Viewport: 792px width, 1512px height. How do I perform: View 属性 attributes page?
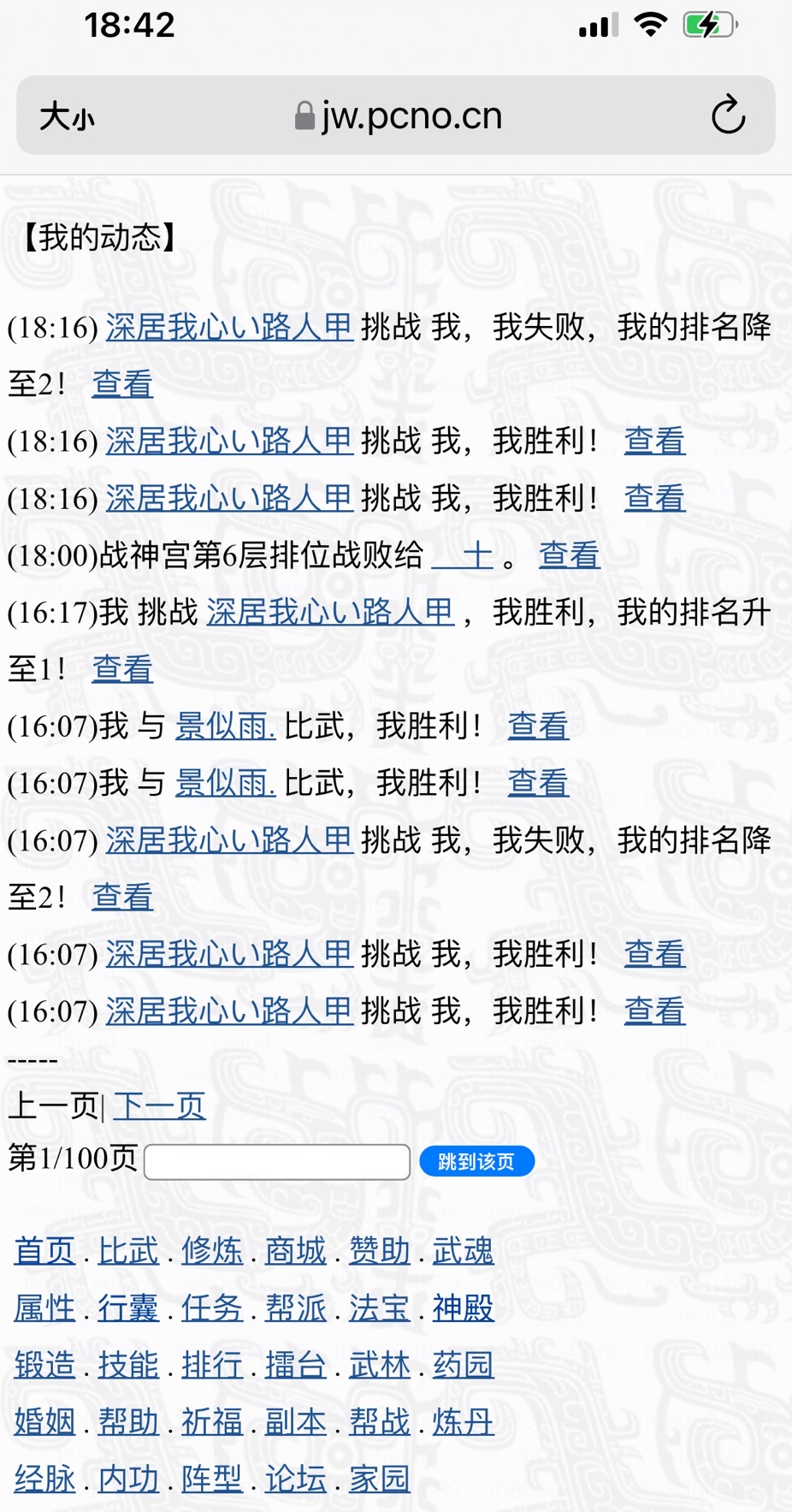(44, 1308)
